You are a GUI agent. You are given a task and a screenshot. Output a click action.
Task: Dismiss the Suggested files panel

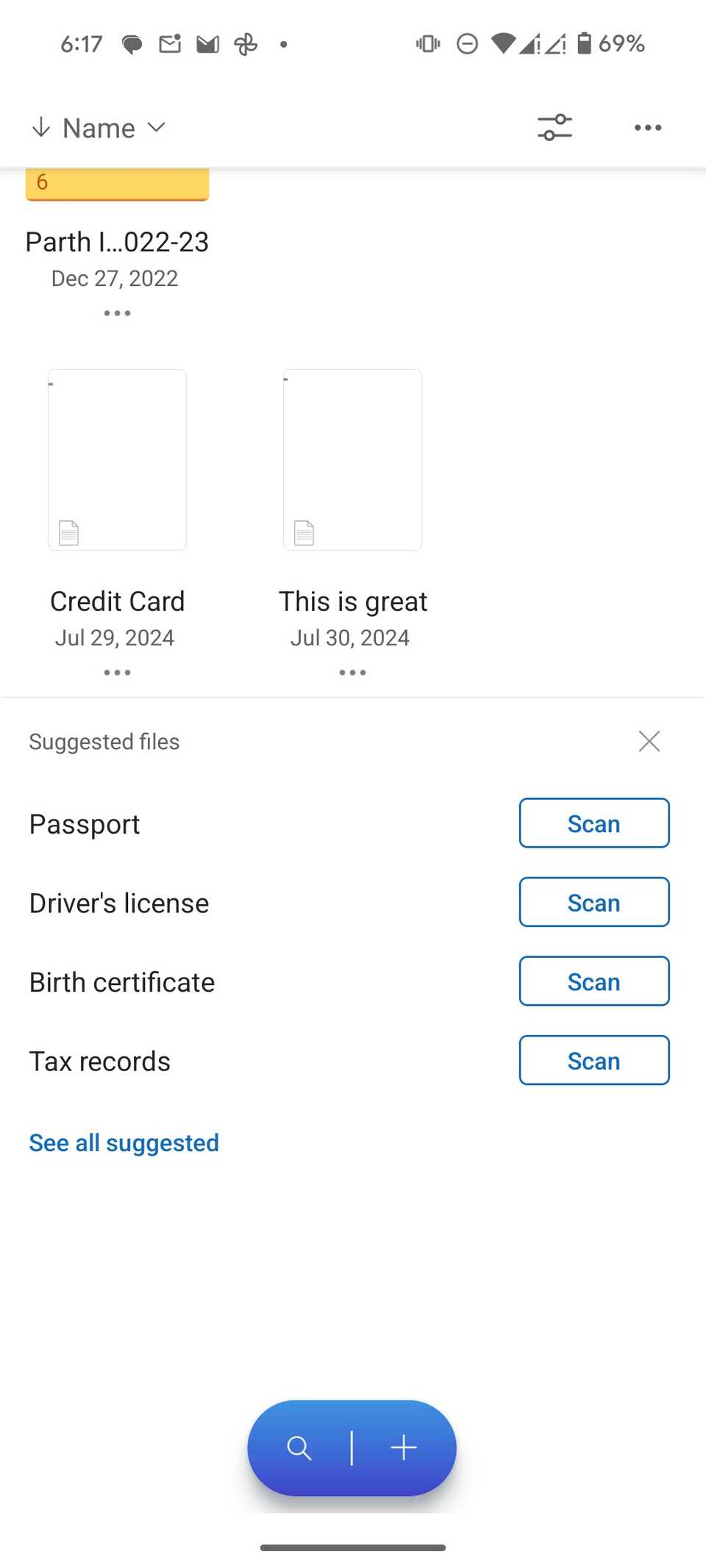(649, 741)
